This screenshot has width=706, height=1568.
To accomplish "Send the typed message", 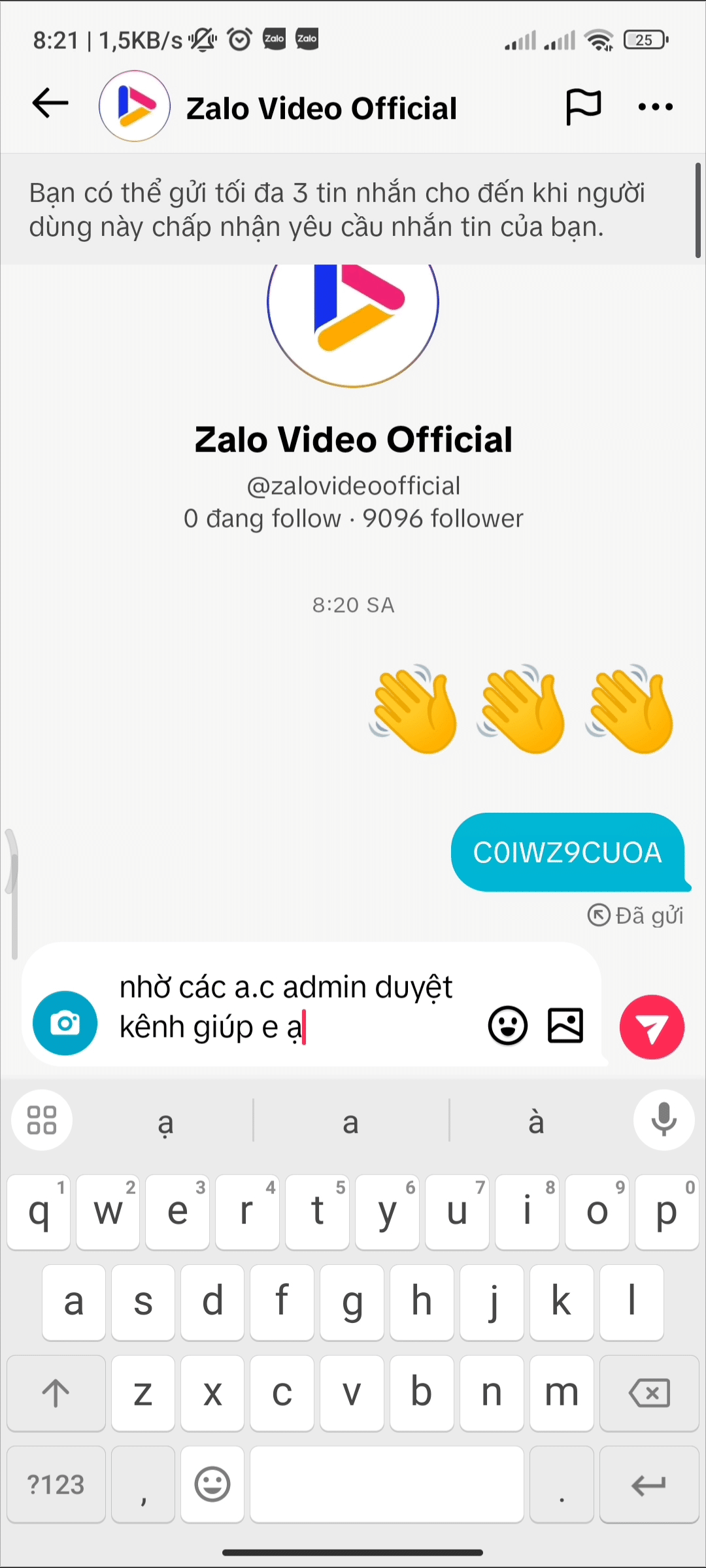I will pos(652,1028).
